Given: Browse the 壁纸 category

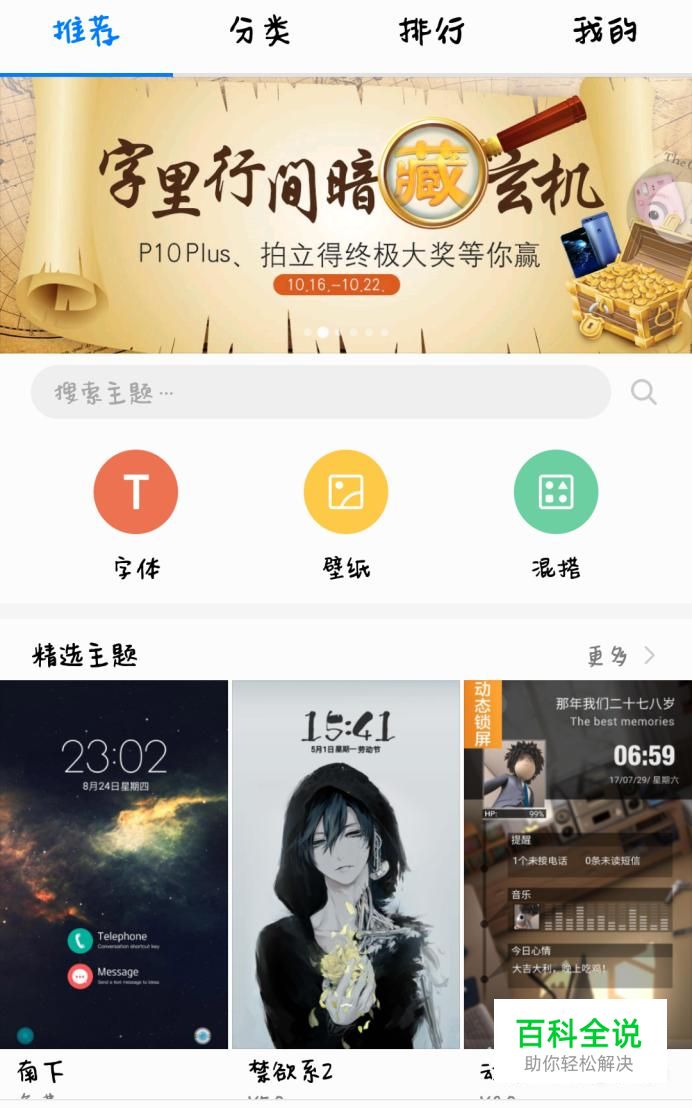Looking at the screenshot, I should click(x=346, y=492).
